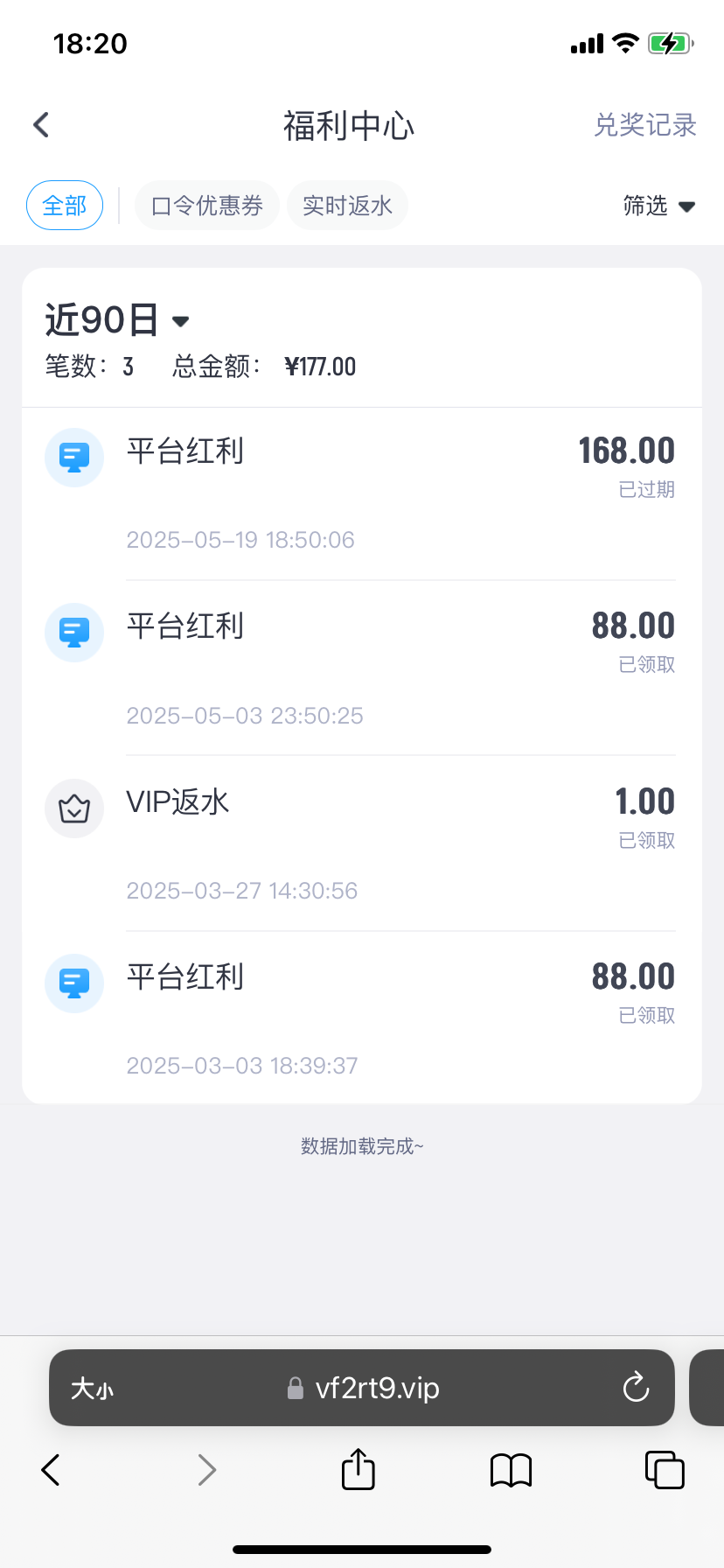Tap the address bar showing vf2rt9.vip
The width and height of the screenshot is (724, 1568).
point(376,1388)
